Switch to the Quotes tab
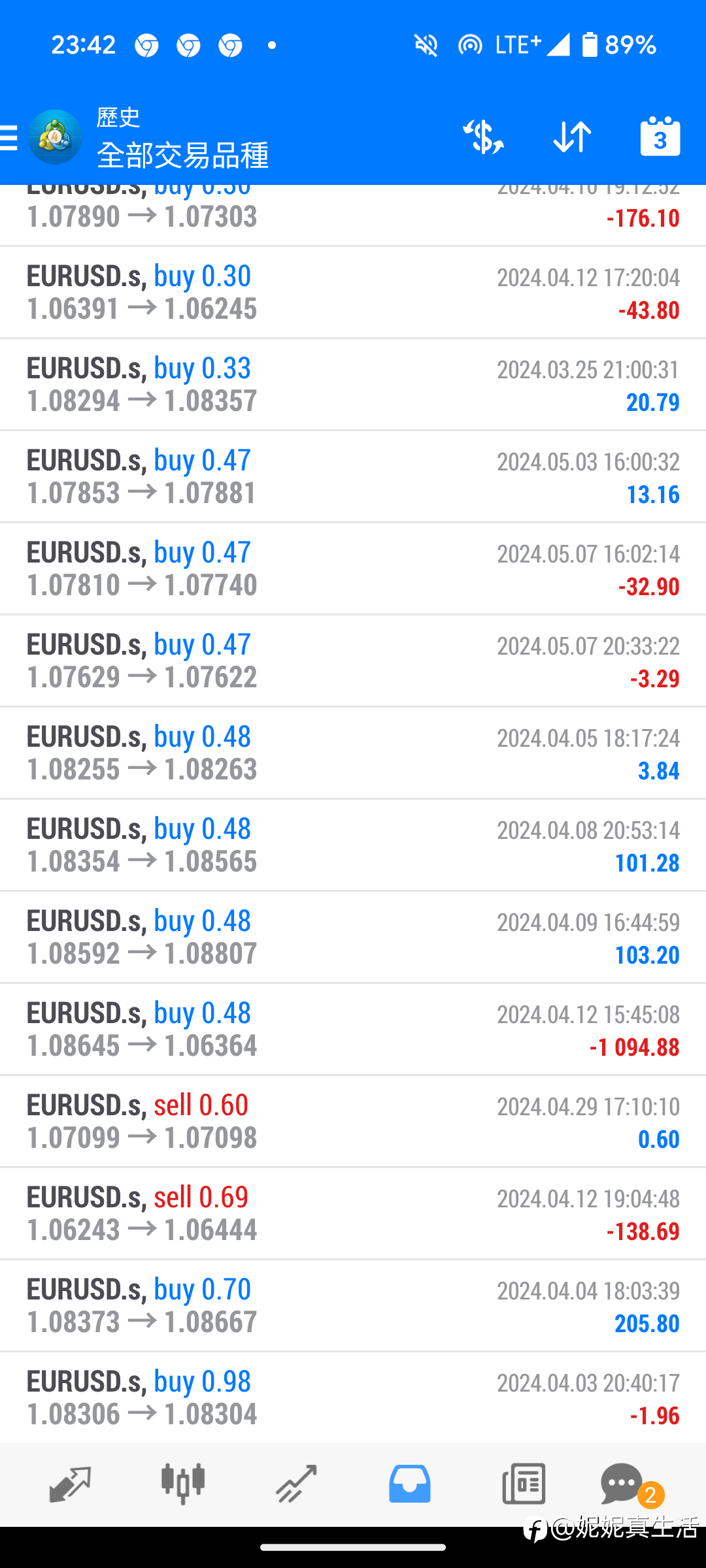This screenshot has height=1568, width=706. [x=69, y=1484]
